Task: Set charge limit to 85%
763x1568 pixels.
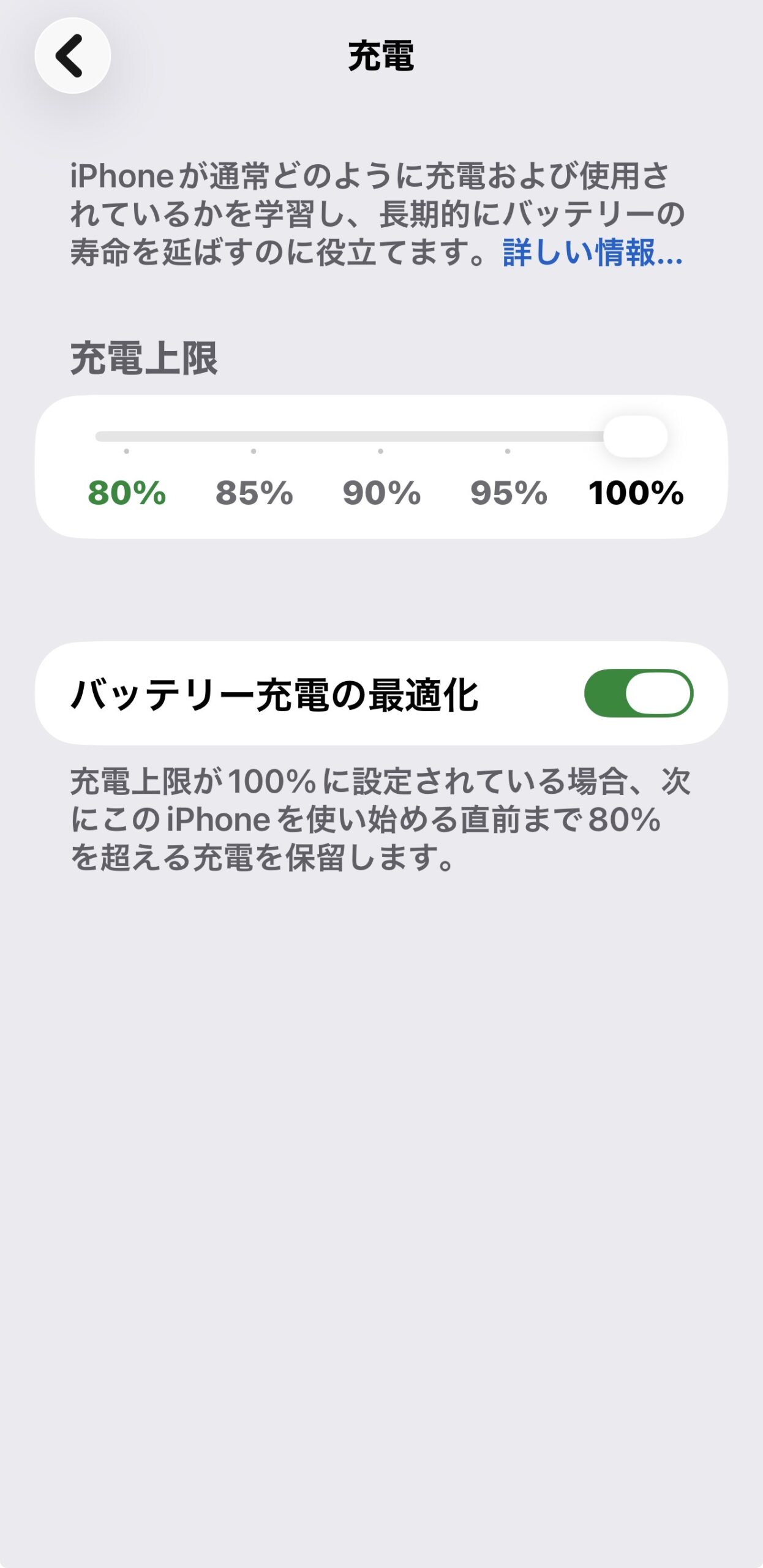Action: pos(254,492)
